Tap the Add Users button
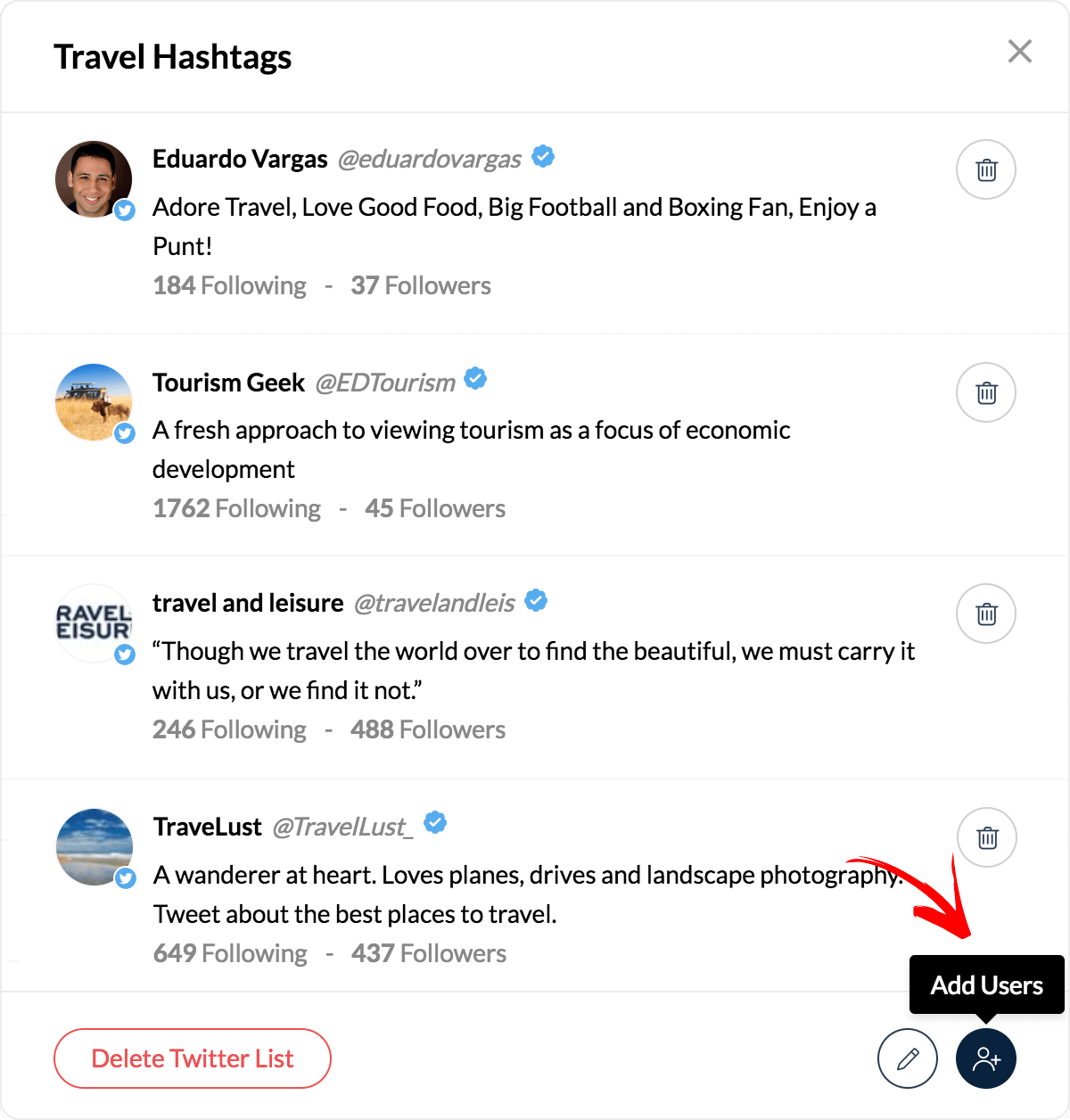 985,1058
